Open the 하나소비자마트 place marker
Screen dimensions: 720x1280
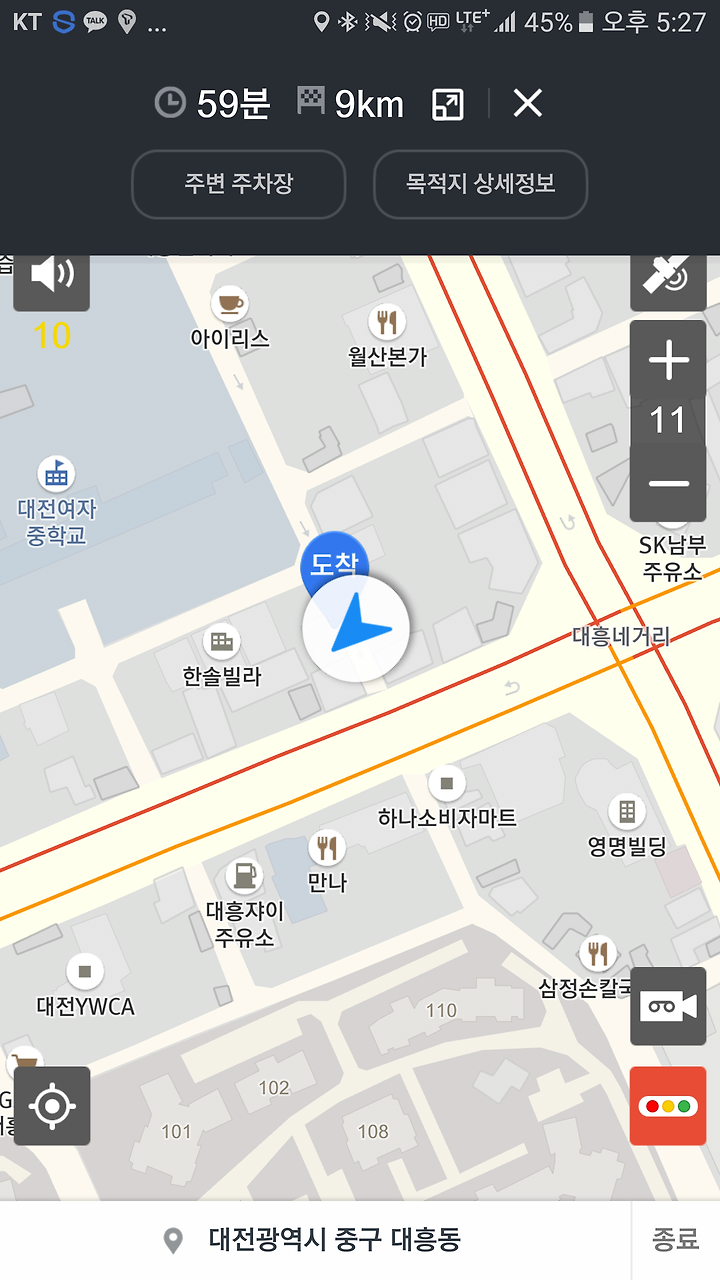[447, 798]
